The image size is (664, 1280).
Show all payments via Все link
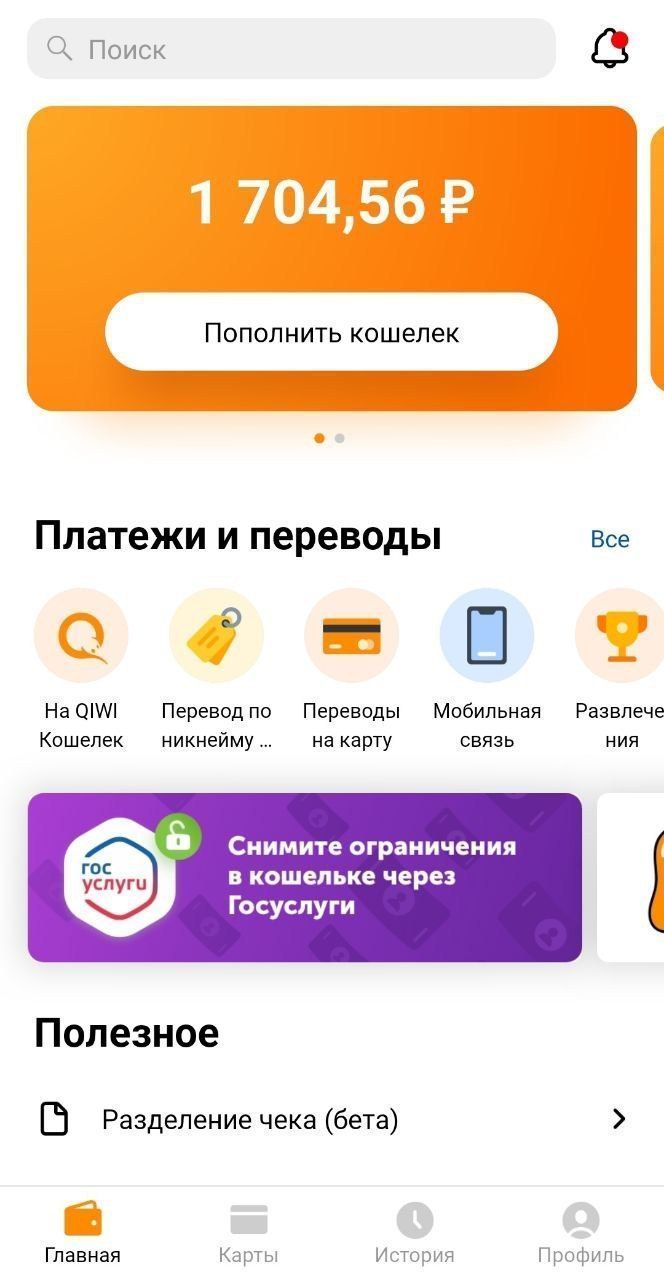pos(609,539)
